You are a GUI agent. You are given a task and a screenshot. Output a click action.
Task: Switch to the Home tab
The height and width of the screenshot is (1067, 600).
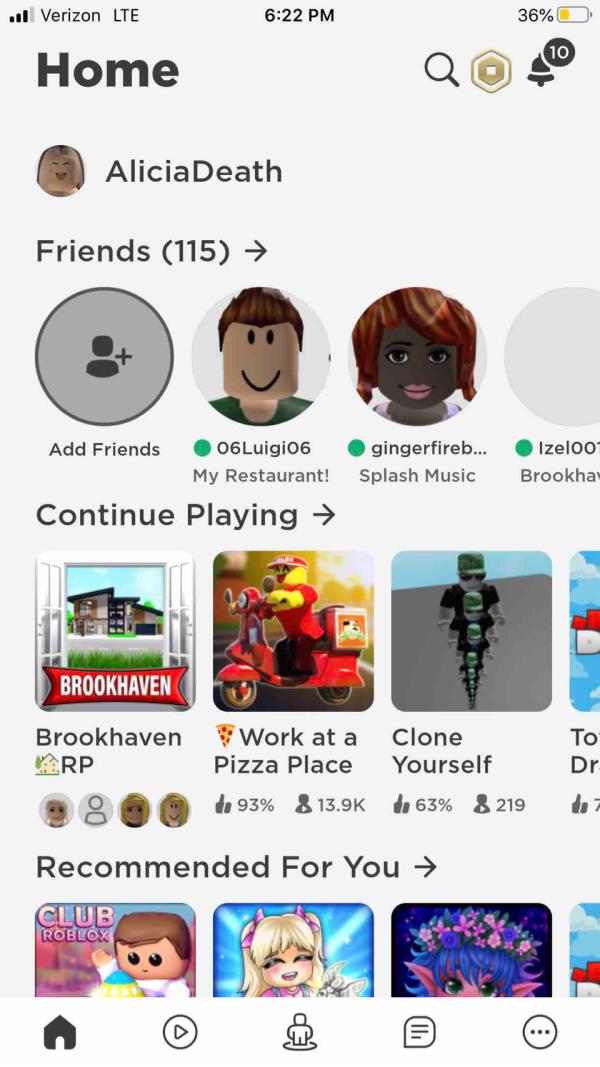click(x=60, y=1032)
